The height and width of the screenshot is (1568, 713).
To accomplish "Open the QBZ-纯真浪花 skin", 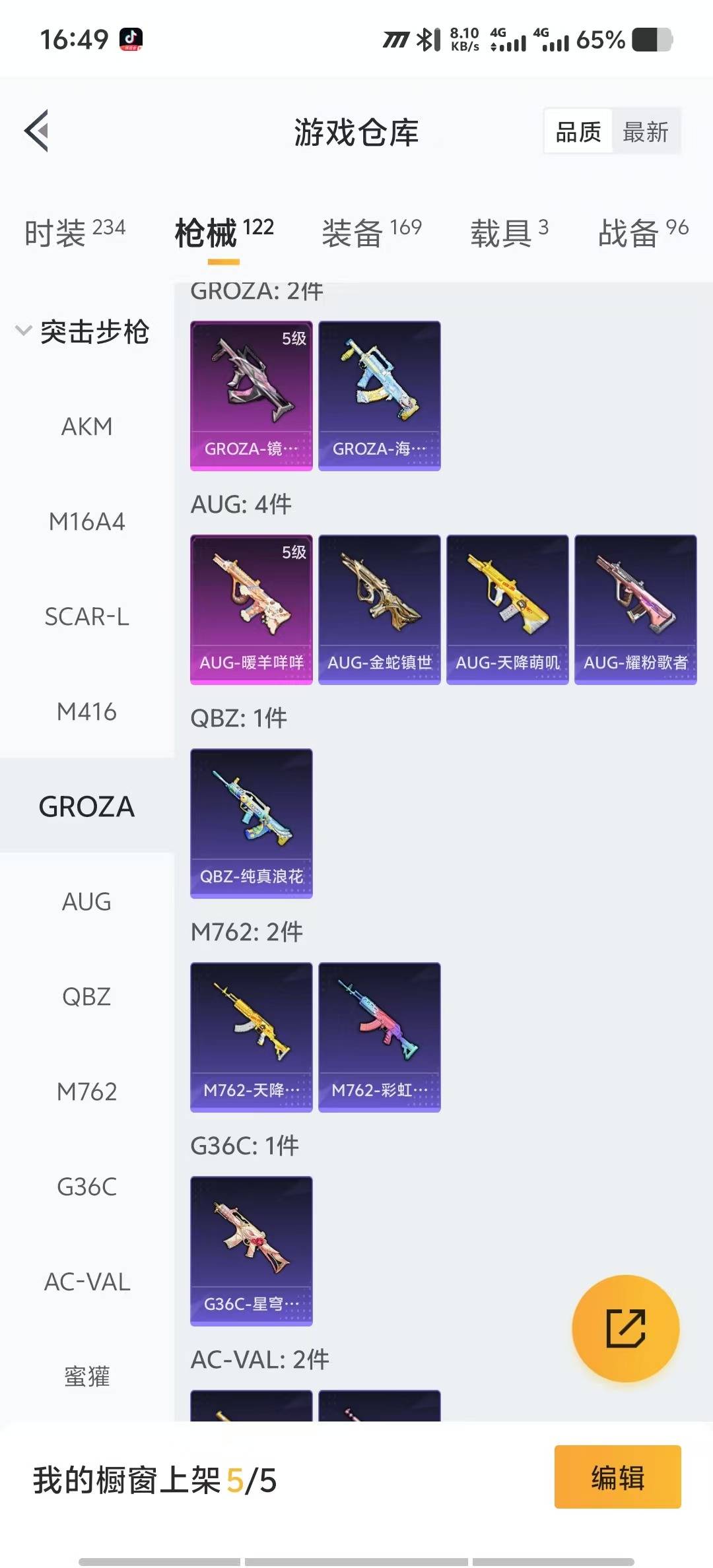I will 251,823.
